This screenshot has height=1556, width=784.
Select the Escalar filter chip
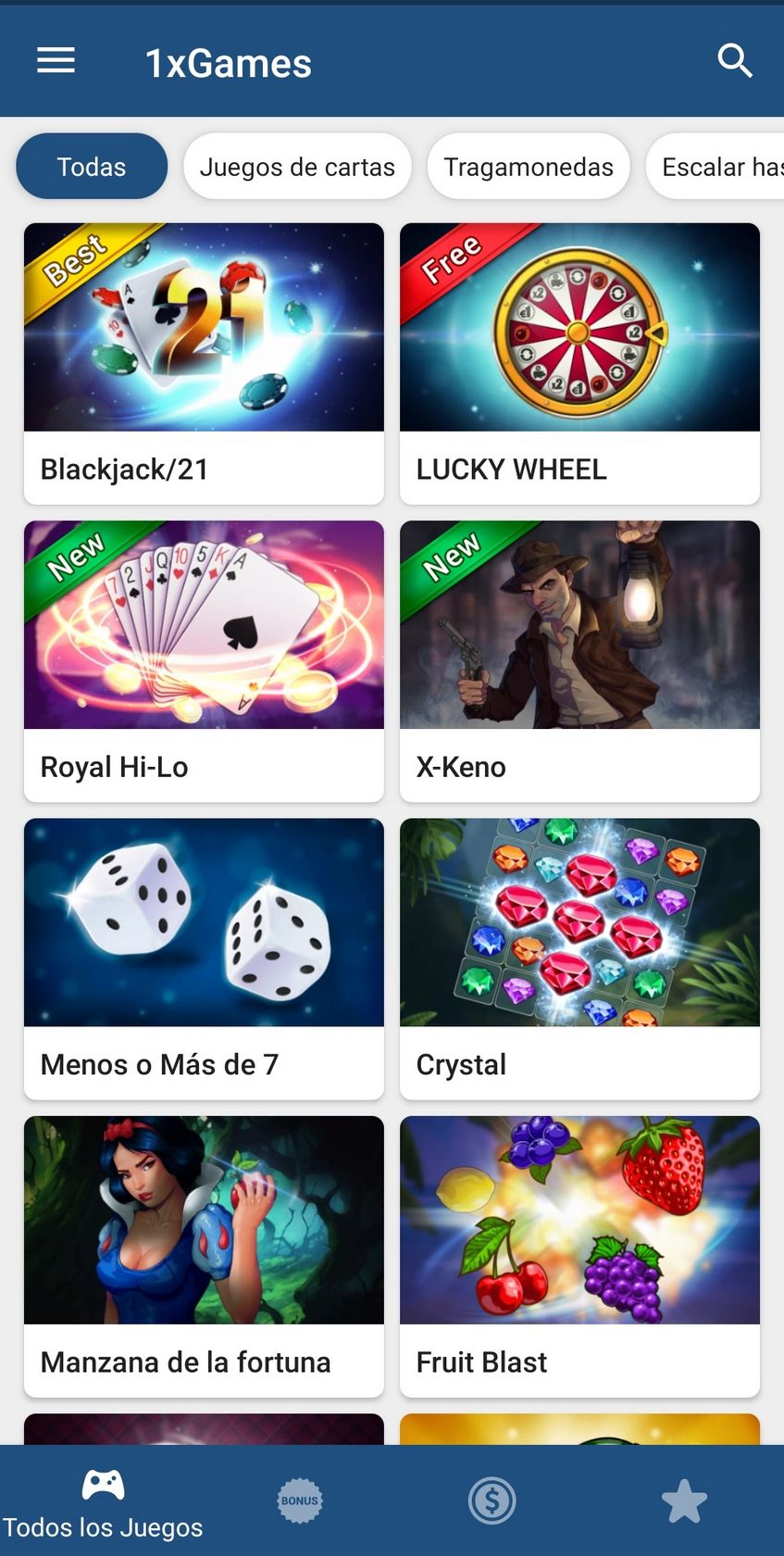(717, 167)
